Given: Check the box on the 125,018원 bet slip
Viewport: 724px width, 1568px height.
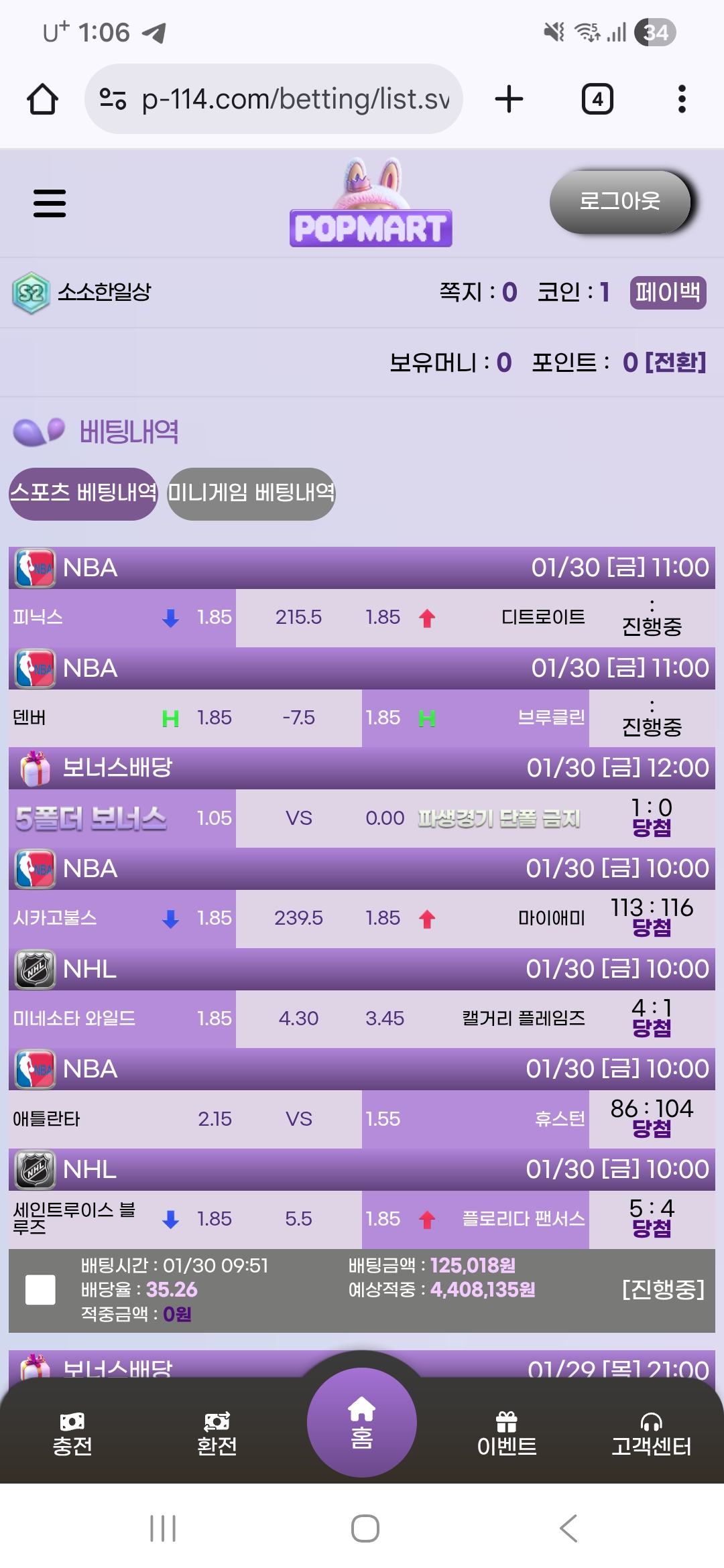Looking at the screenshot, I should point(40,1290).
